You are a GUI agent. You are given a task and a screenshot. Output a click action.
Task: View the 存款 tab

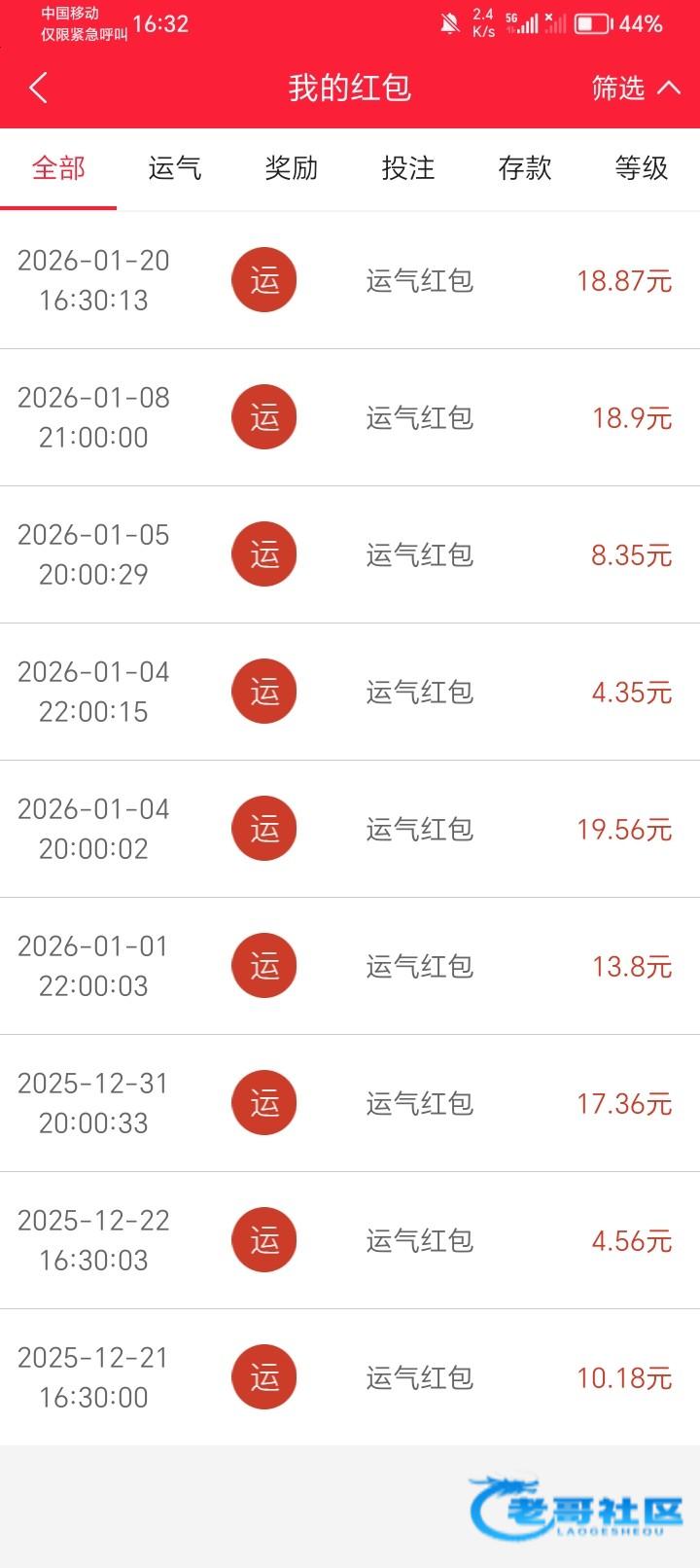[525, 168]
